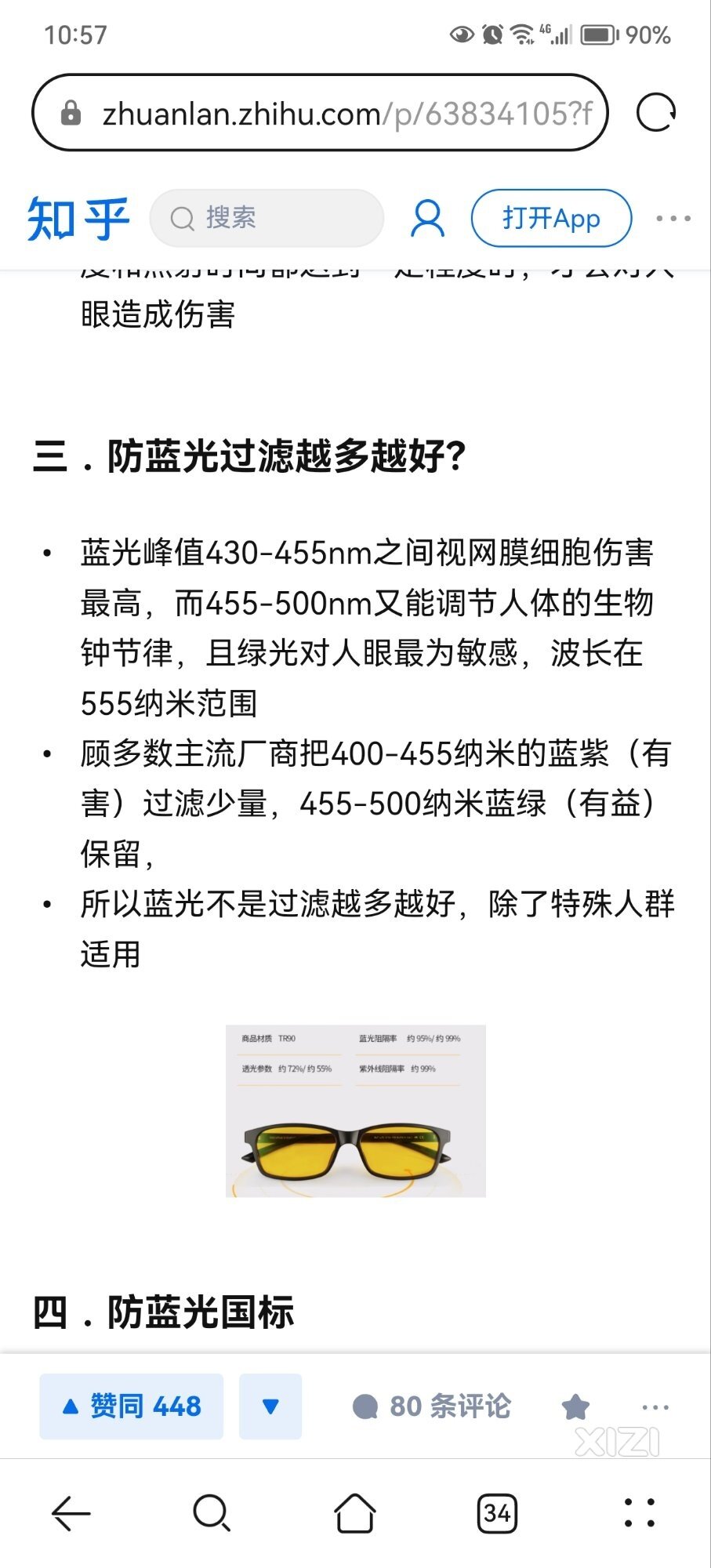Downvote the article with the down arrow
This screenshot has height=1568, width=711.
[270, 1406]
